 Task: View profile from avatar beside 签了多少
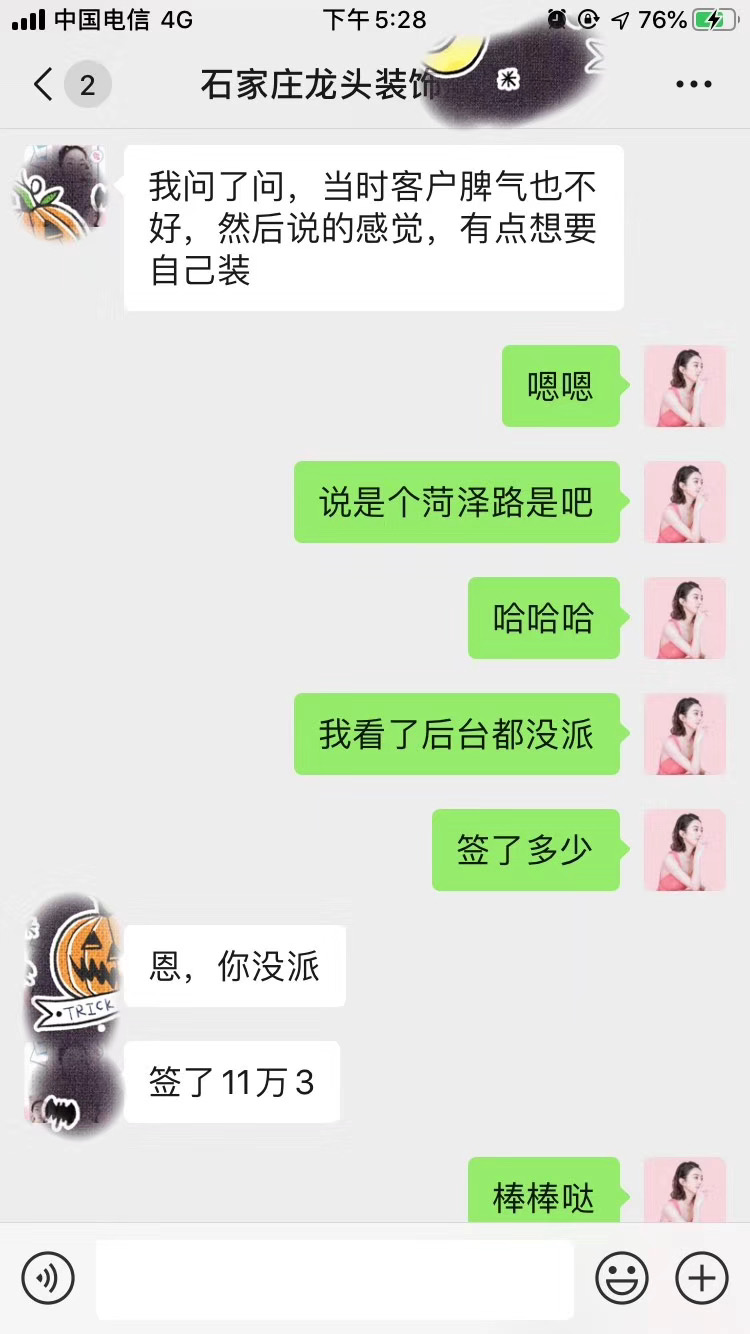pos(684,850)
